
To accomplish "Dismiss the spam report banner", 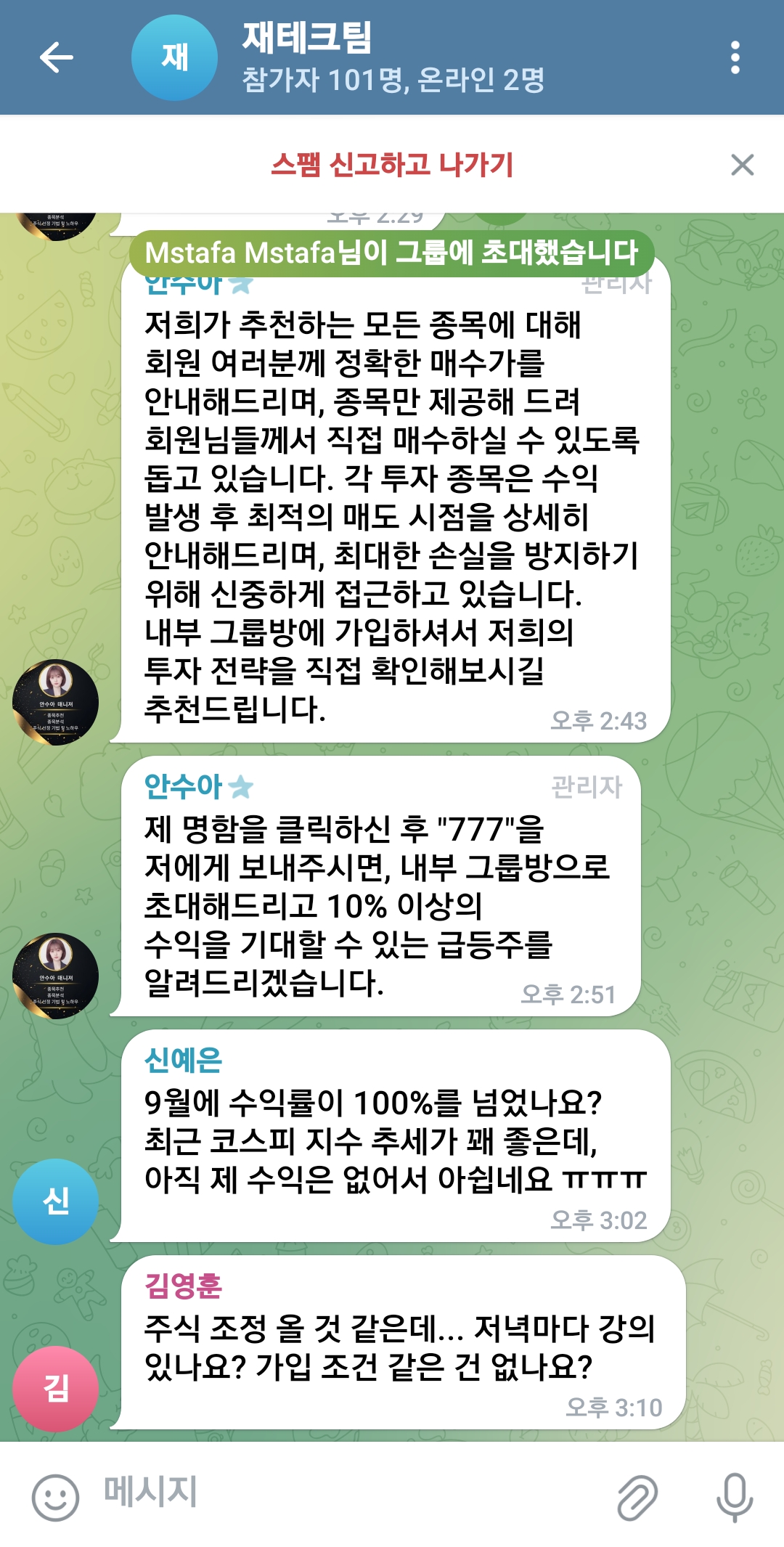I will 742,165.
